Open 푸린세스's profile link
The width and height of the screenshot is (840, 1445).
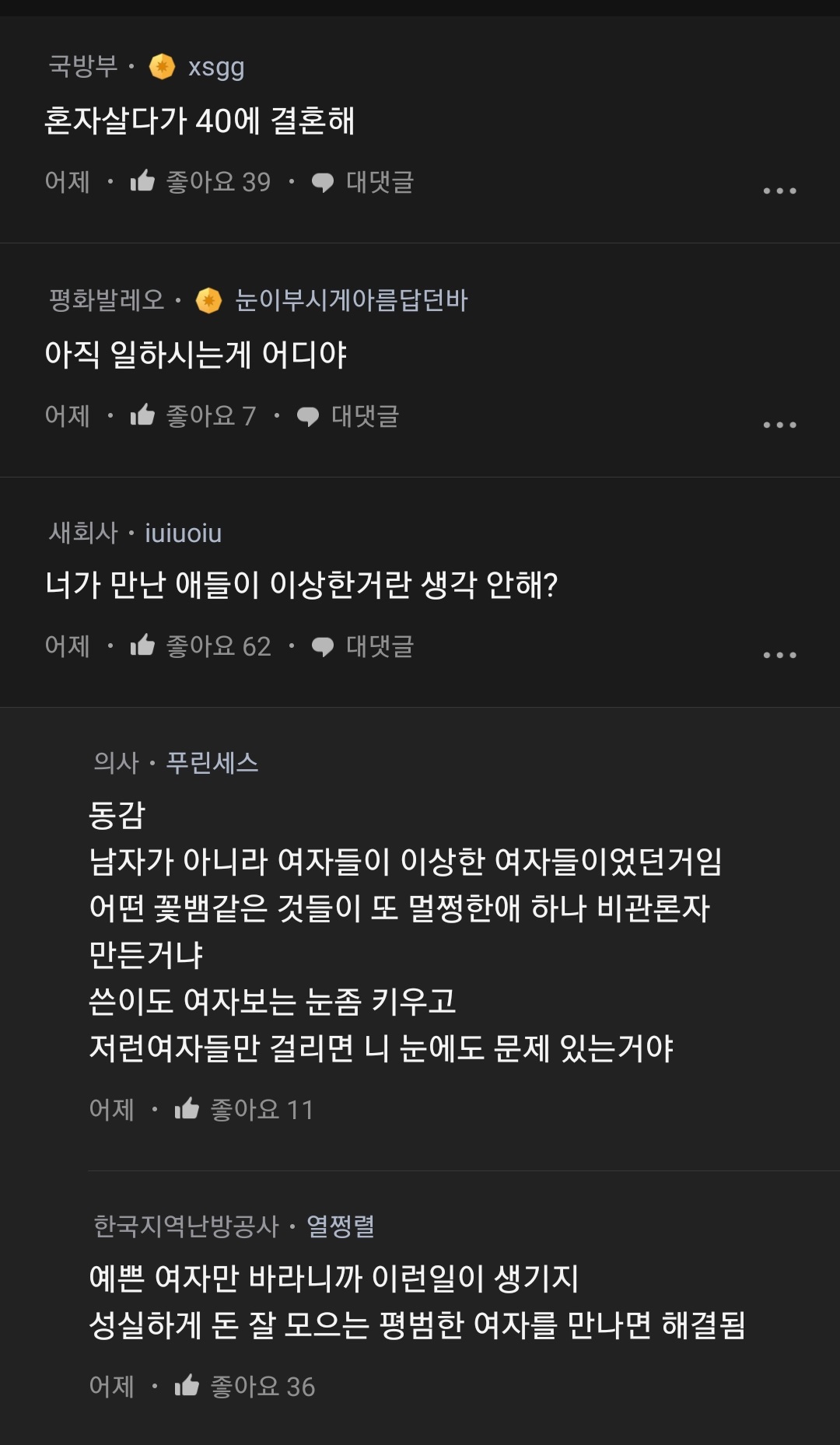[212, 763]
